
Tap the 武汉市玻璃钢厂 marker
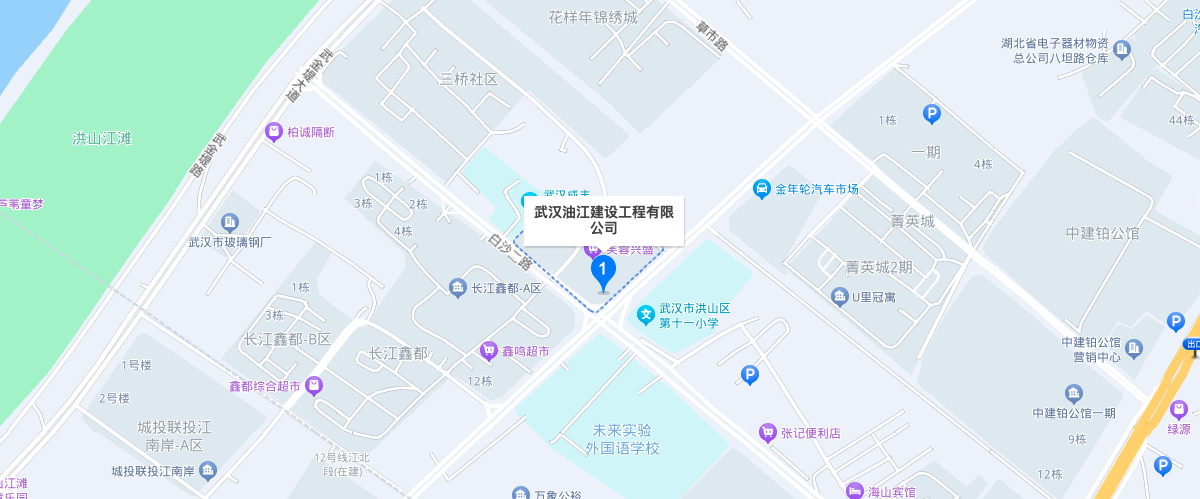(231, 222)
